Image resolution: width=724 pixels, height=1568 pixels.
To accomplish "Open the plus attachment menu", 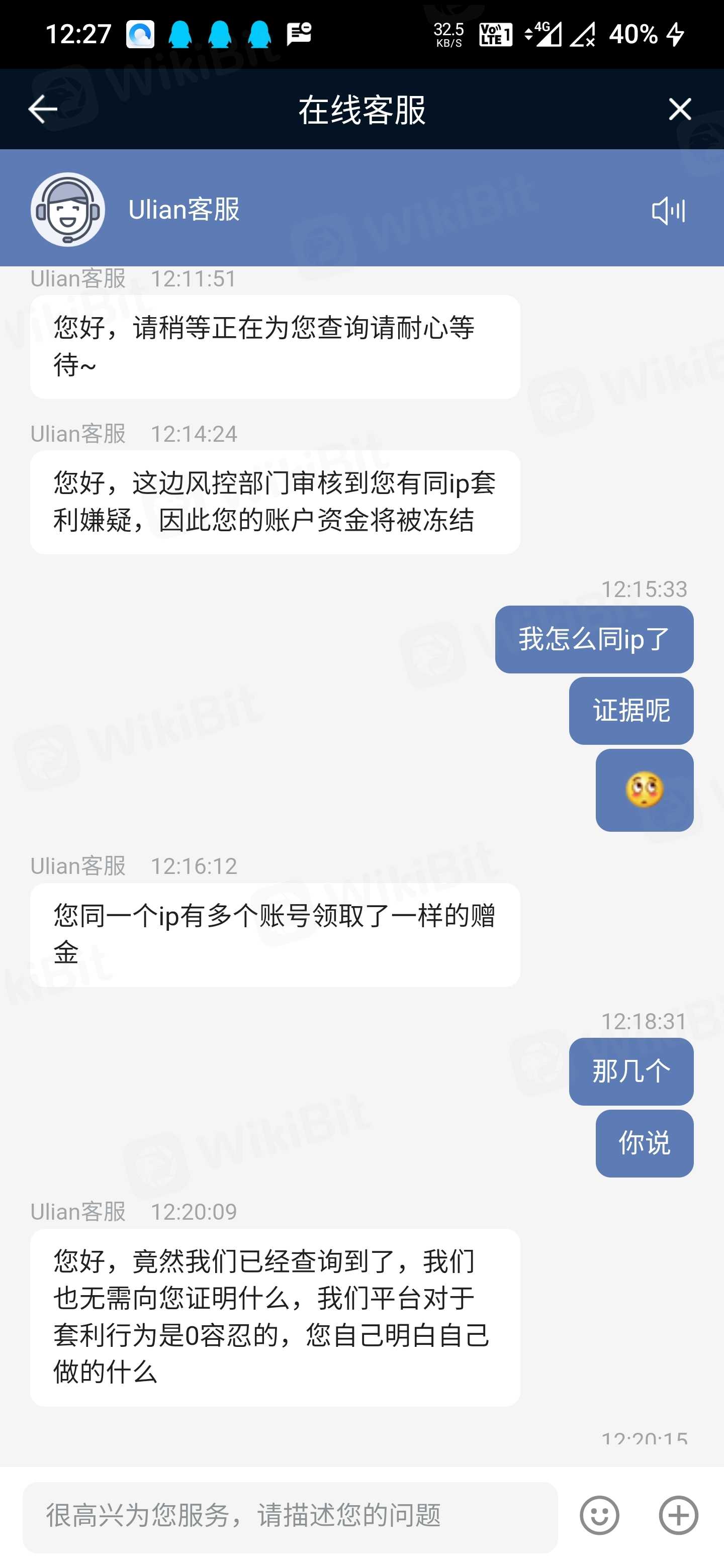I will pyautogui.click(x=678, y=1516).
